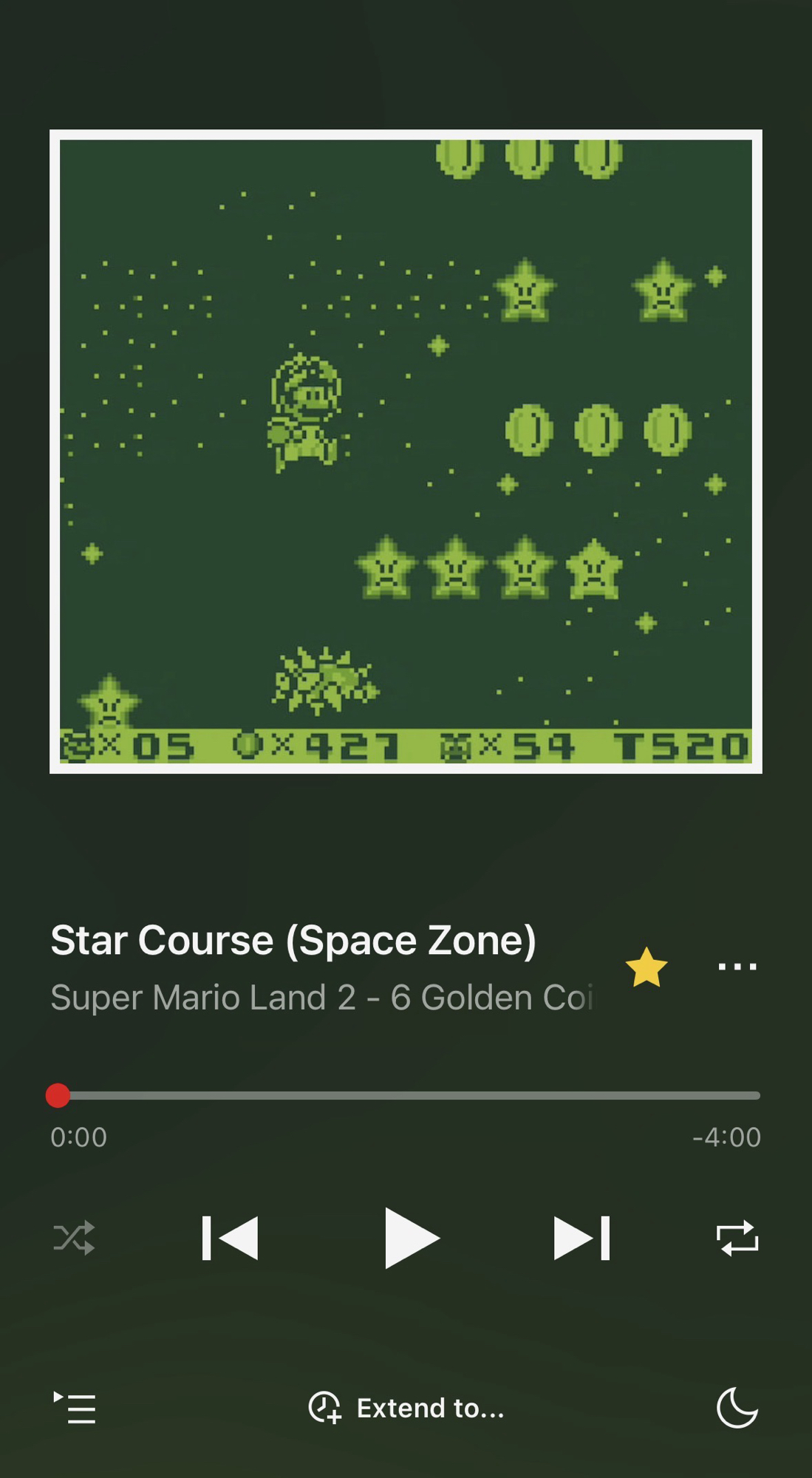The width and height of the screenshot is (812, 1478).
Task: Toggle repeat mode
Action: [737, 1238]
